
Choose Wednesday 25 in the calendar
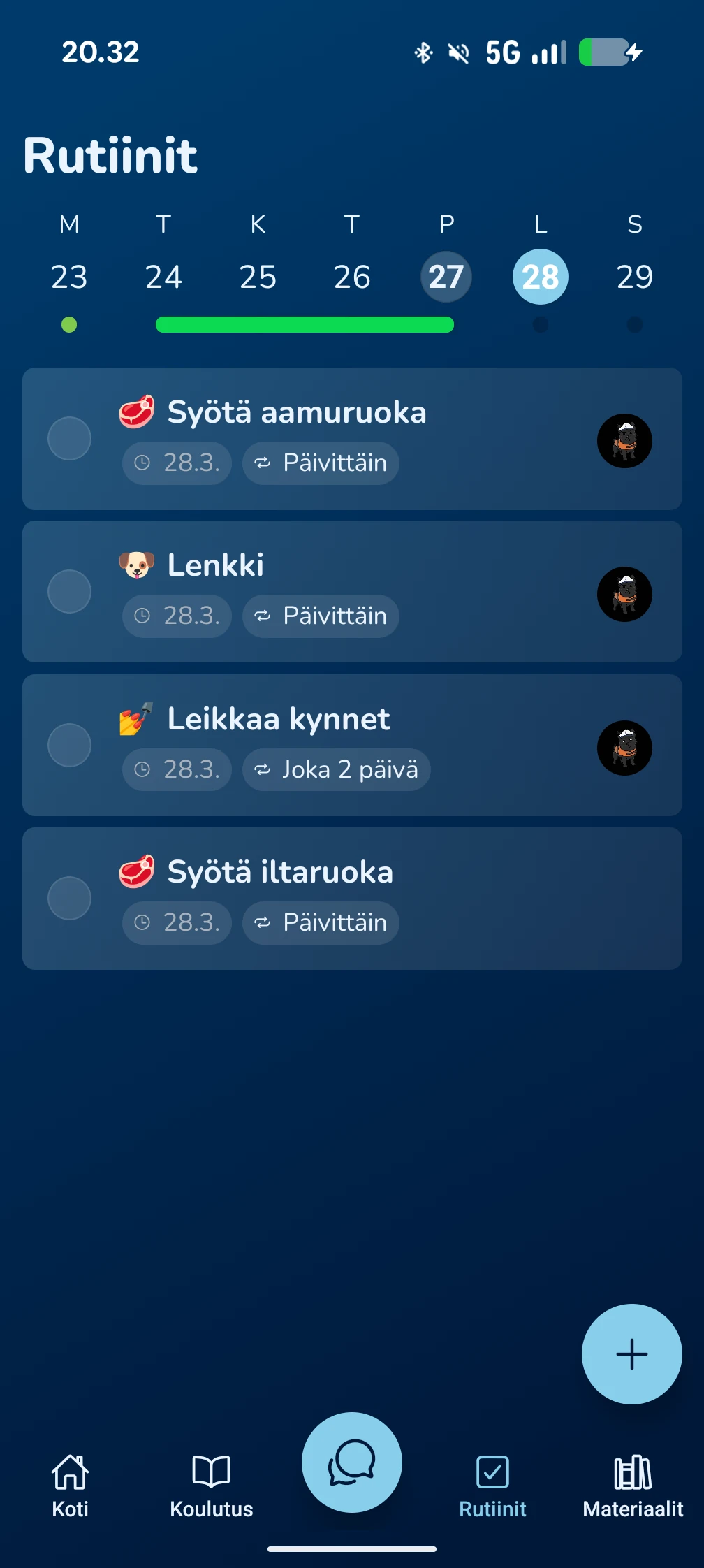pyautogui.click(x=258, y=277)
